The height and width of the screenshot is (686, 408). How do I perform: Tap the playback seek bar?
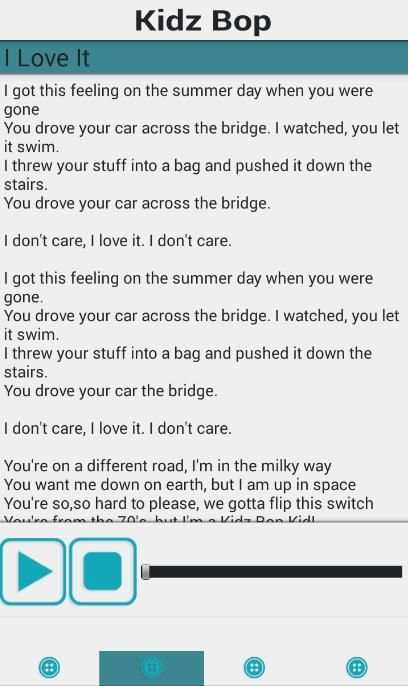[x=272, y=572]
